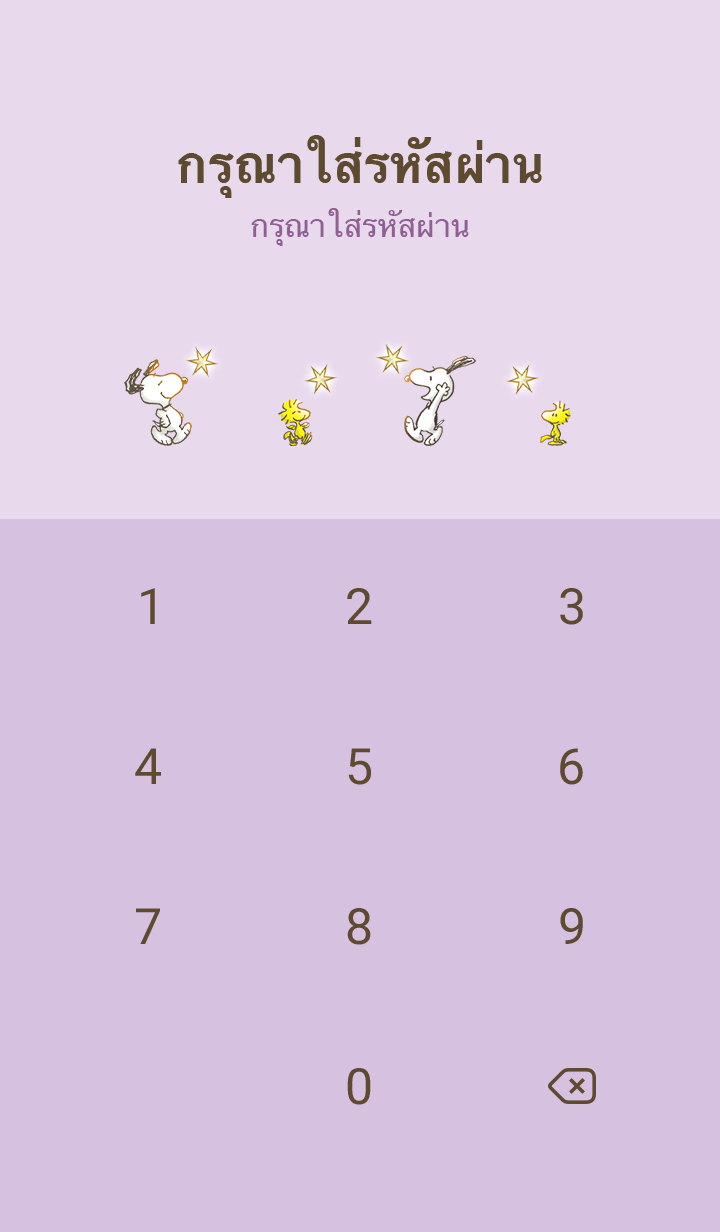Choose the number 6 key

571,767
